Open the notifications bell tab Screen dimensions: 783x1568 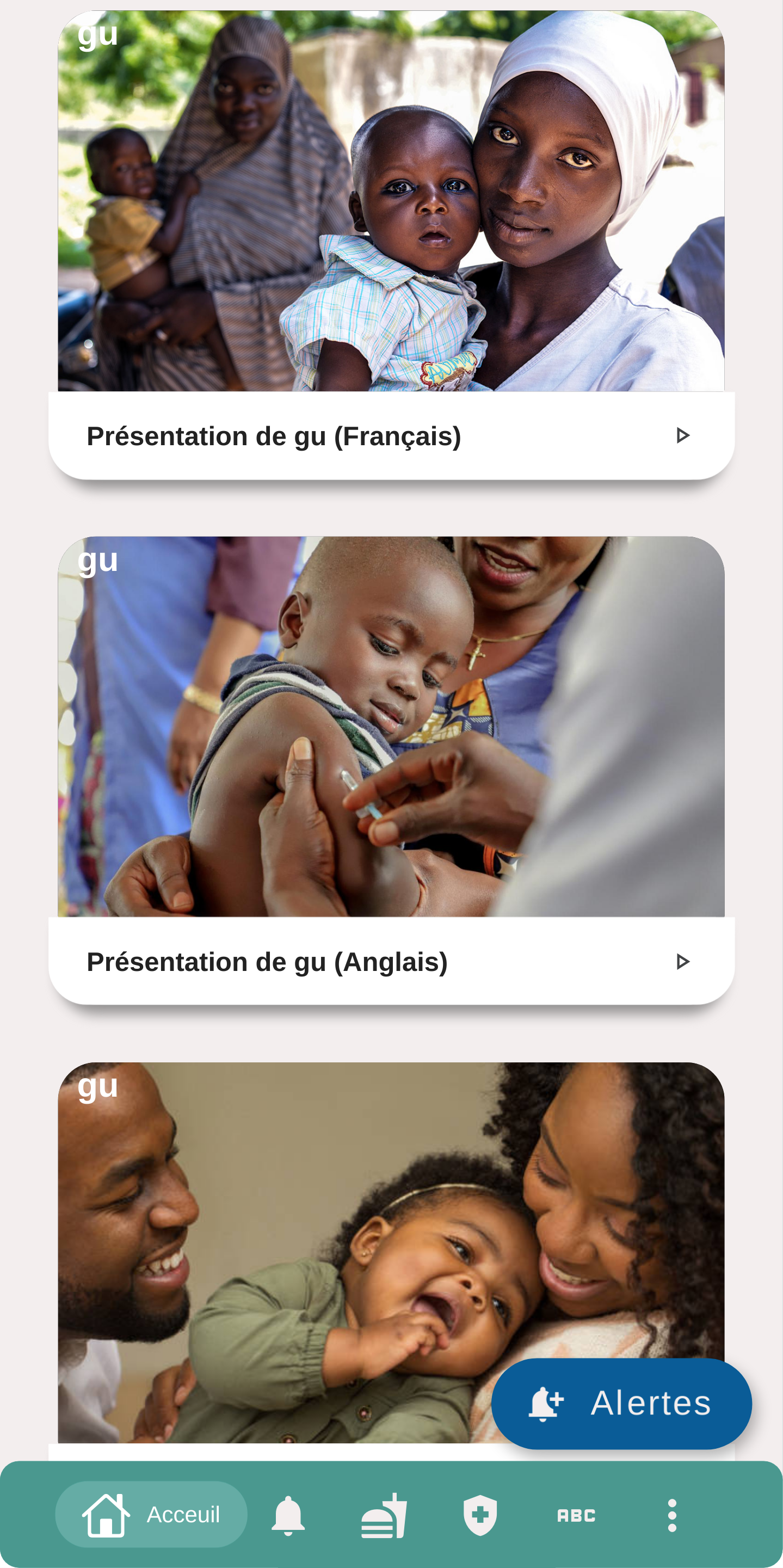point(288,1515)
